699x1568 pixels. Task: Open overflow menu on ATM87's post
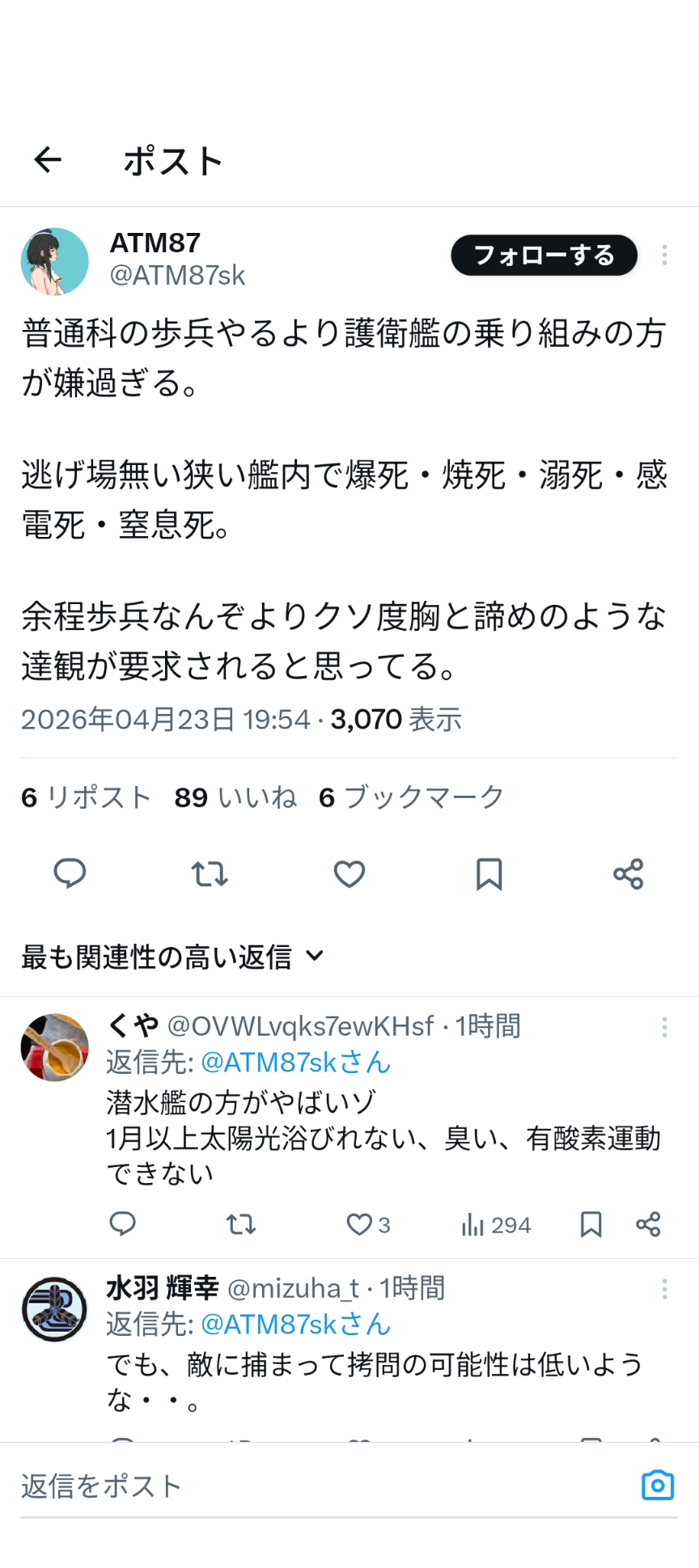click(x=664, y=256)
